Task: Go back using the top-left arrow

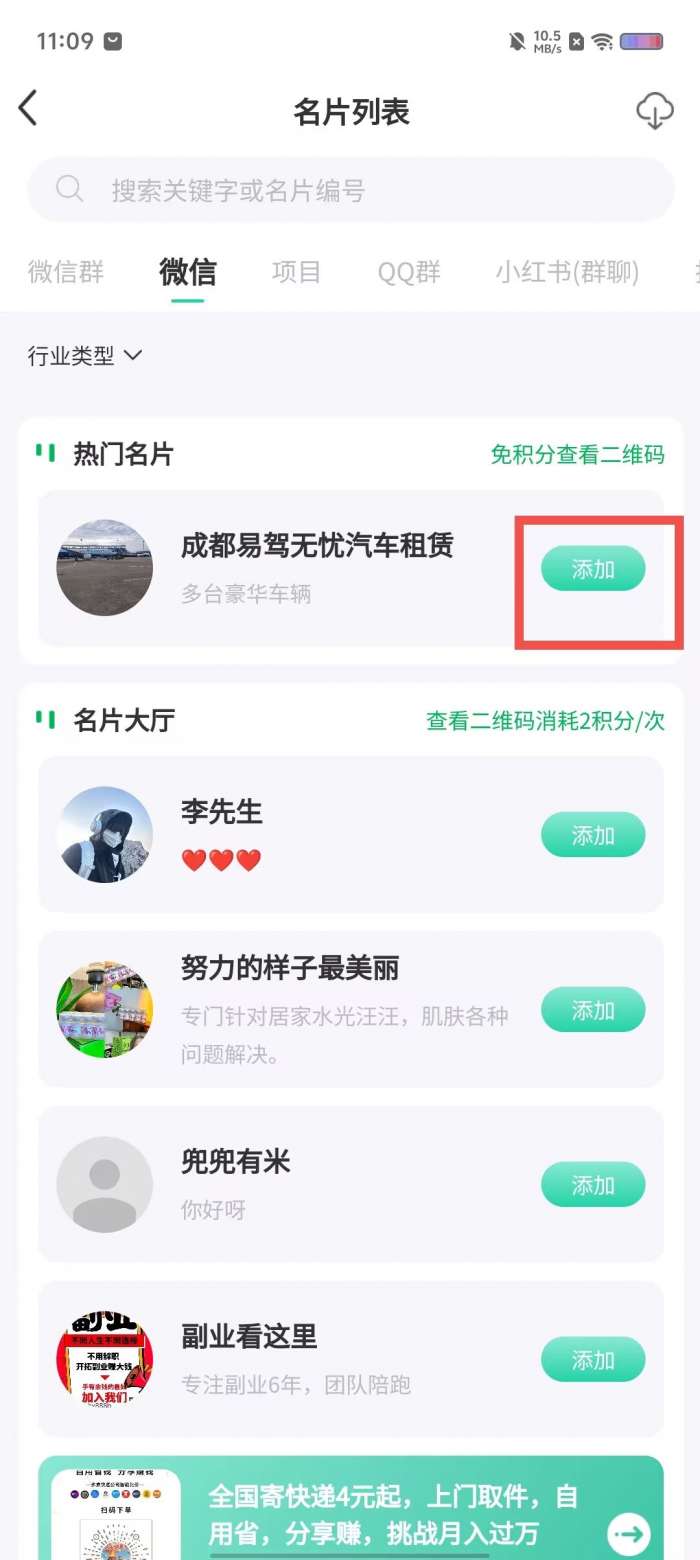Action: (28, 109)
